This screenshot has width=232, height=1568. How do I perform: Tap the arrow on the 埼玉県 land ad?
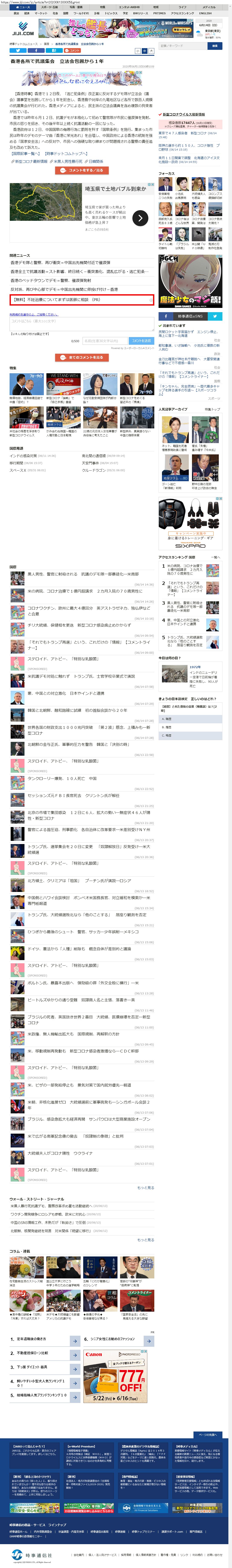pyautogui.click(x=140, y=217)
